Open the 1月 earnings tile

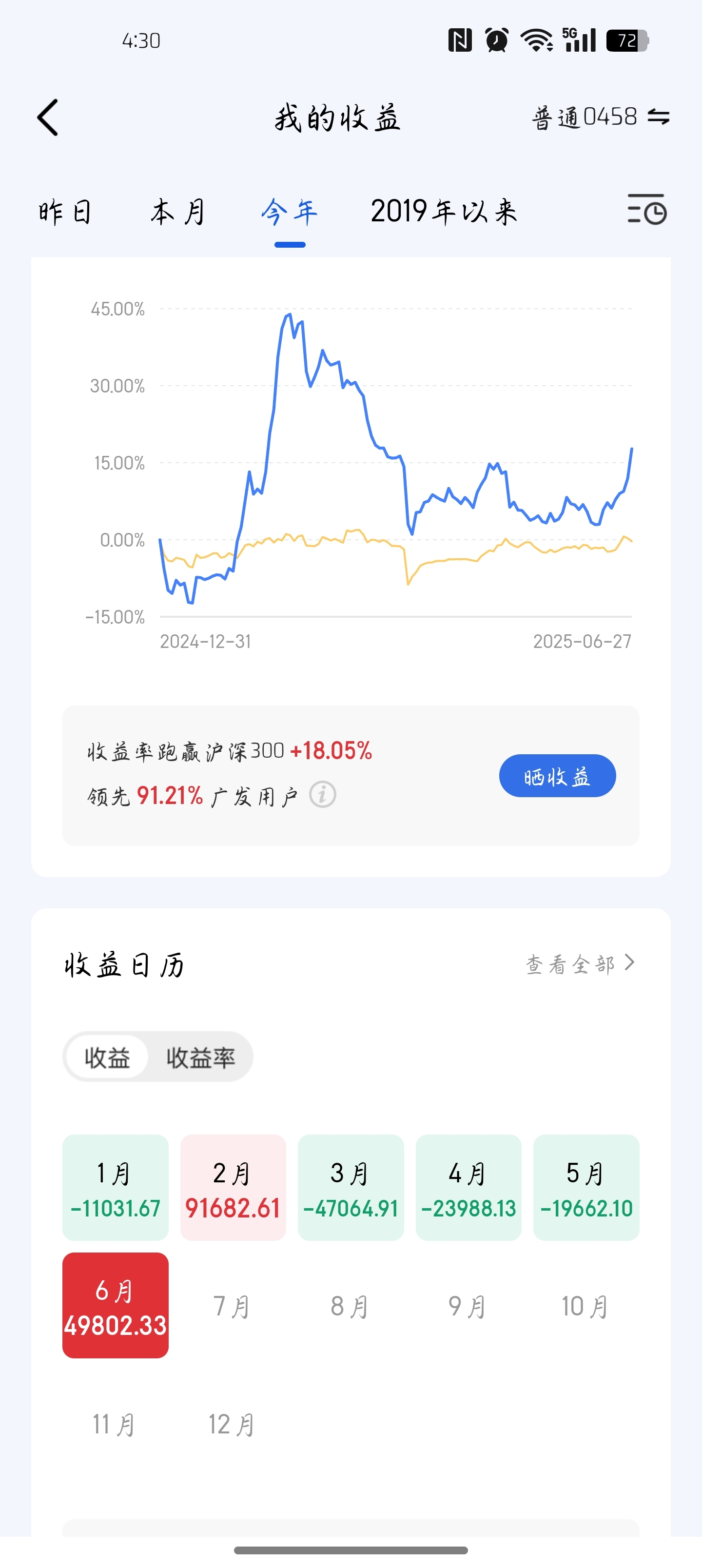(x=116, y=1187)
